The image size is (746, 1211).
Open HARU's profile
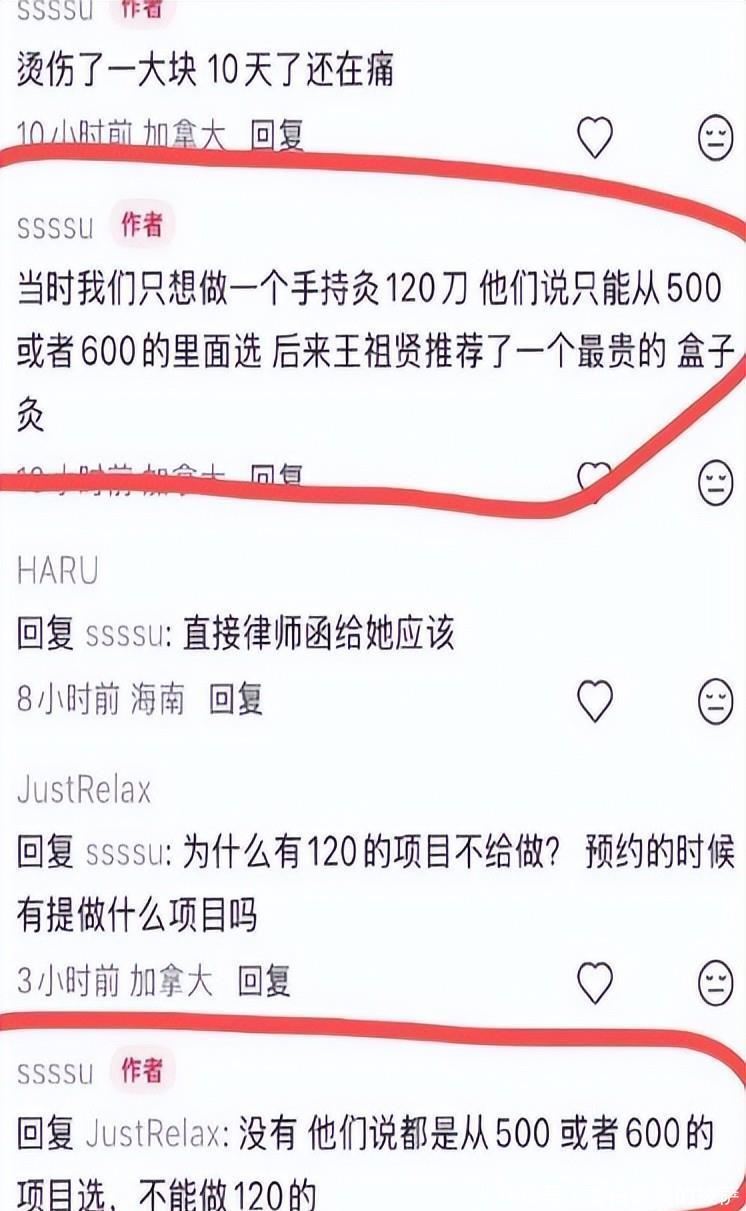point(58,571)
